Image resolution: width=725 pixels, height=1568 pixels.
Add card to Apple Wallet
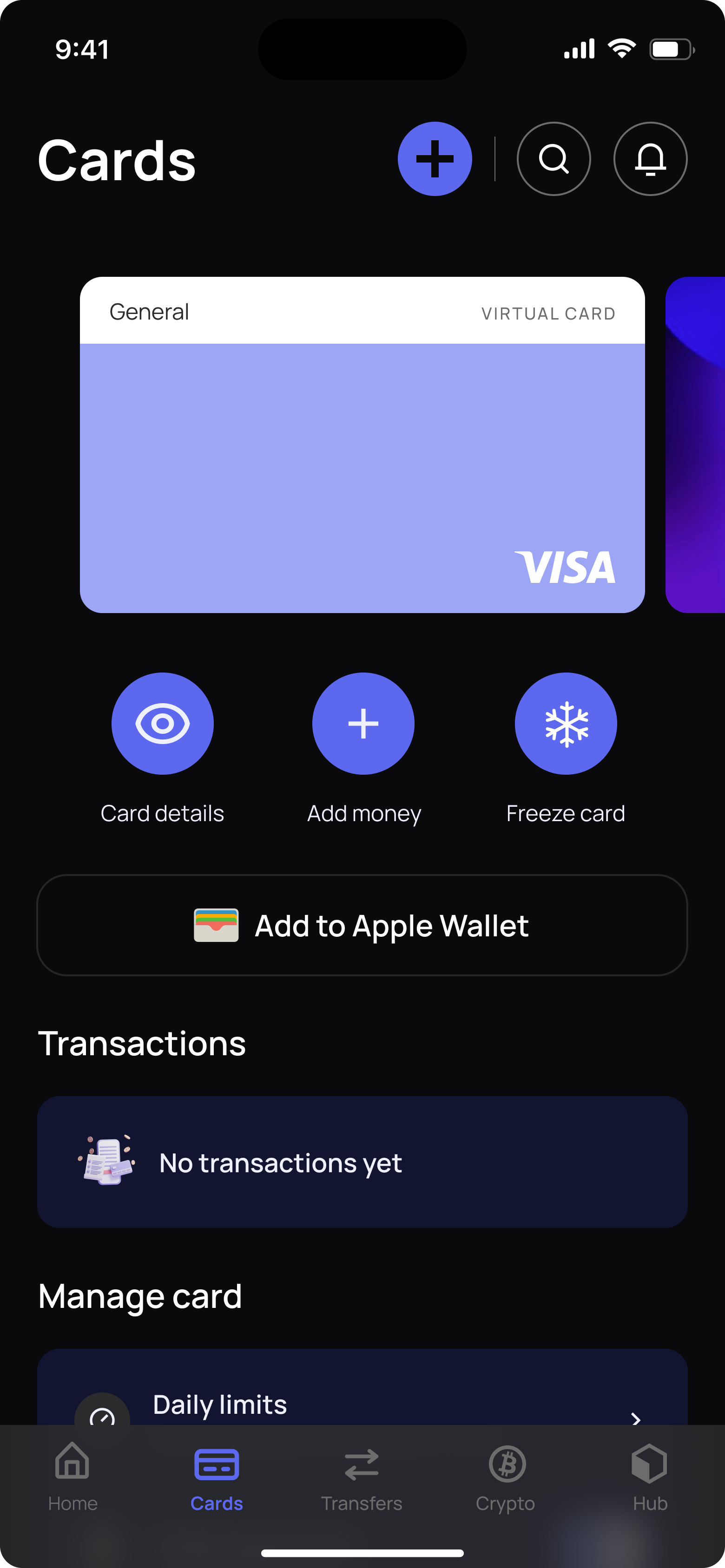362,925
